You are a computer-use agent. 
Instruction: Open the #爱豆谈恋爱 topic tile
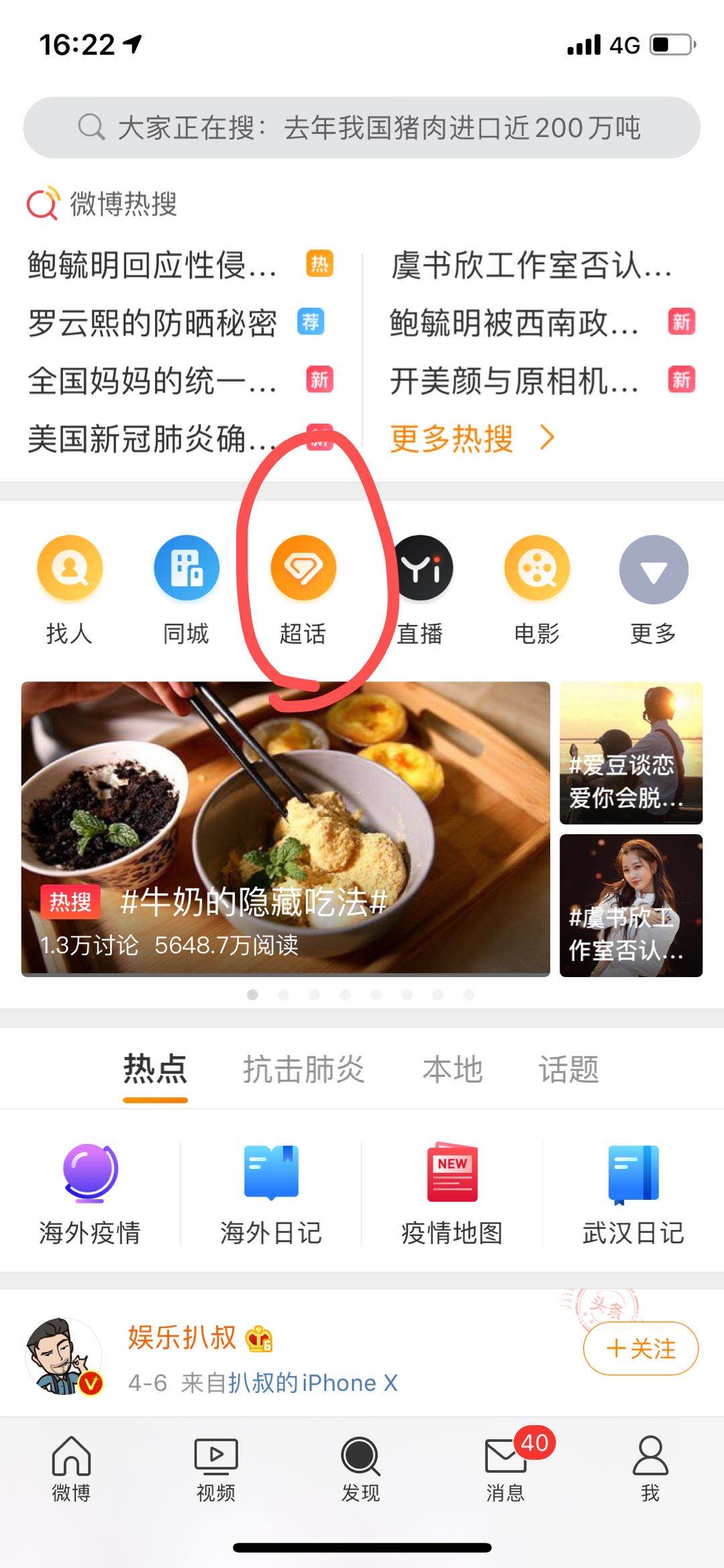click(x=631, y=753)
